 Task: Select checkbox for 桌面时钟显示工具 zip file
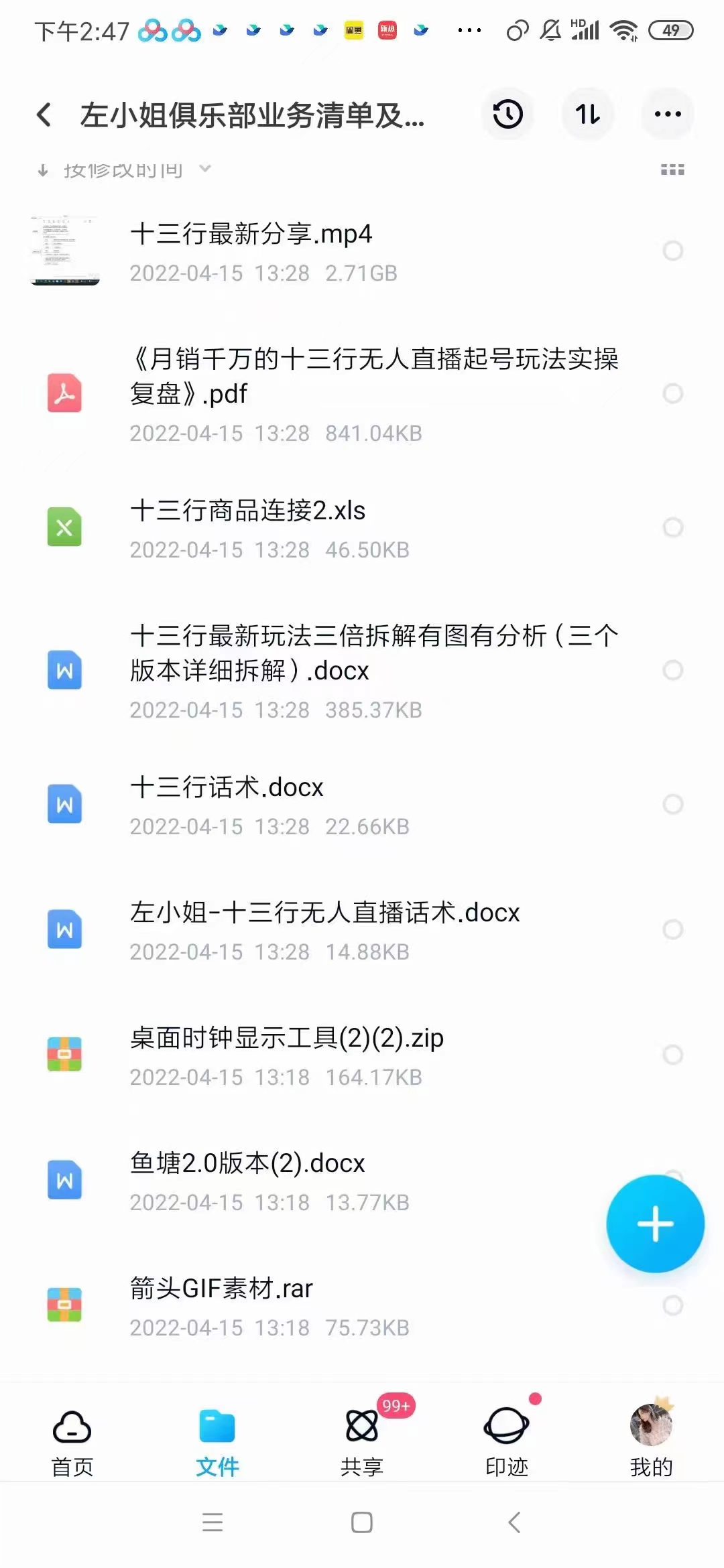click(x=672, y=1055)
